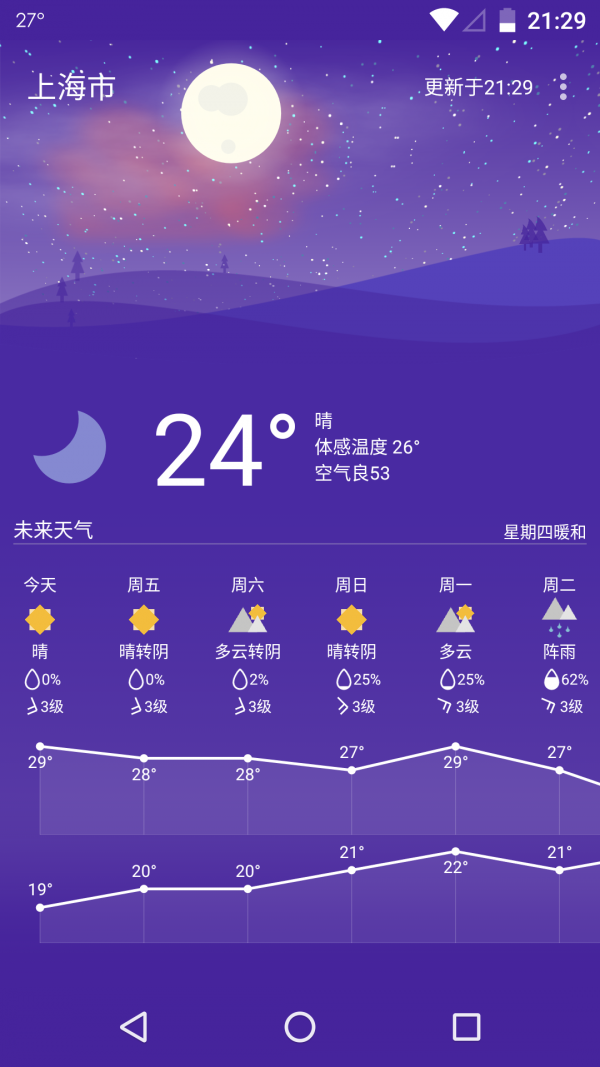Go back with system back button
The height and width of the screenshot is (1067, 600).
133,1027
